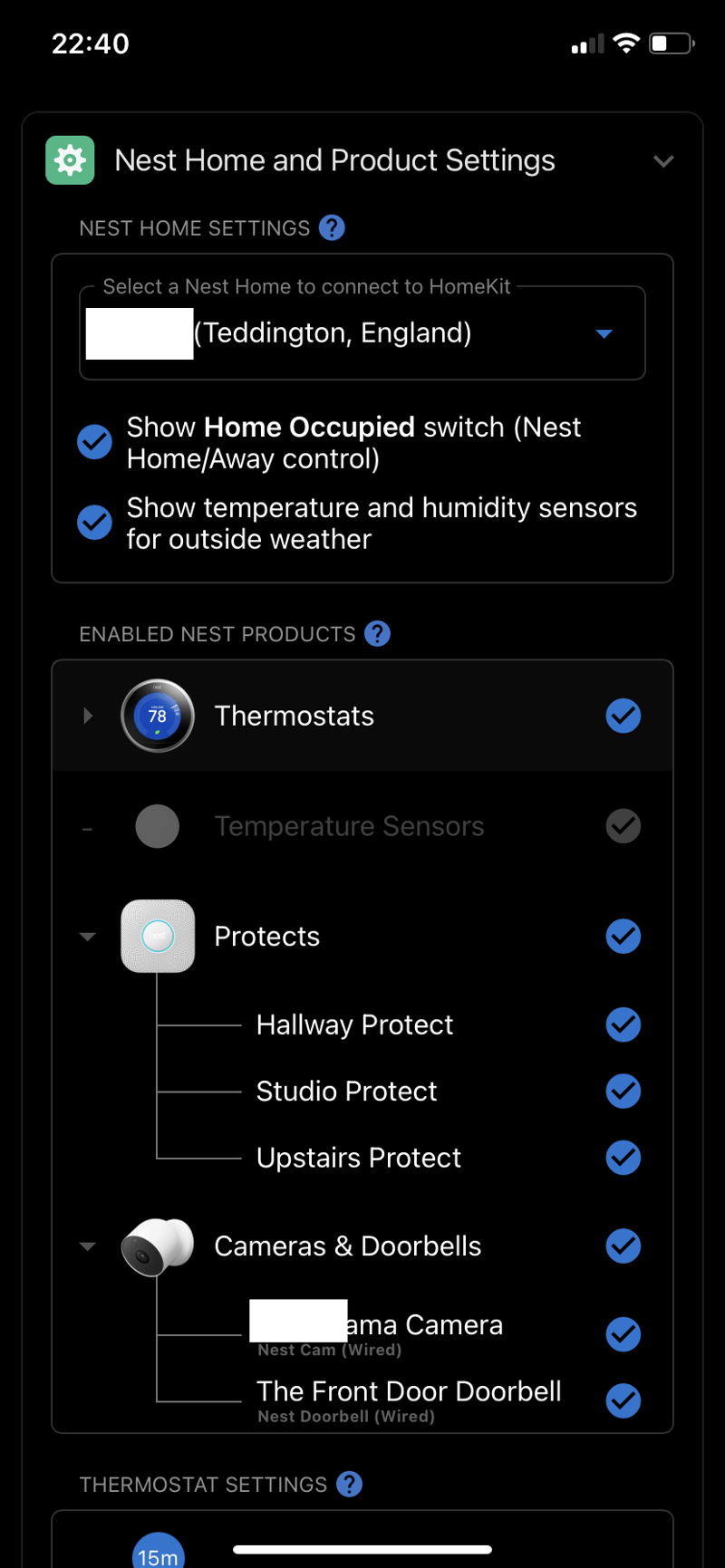
Task: Collapse the Protects device list
Action: coord(87,936)
